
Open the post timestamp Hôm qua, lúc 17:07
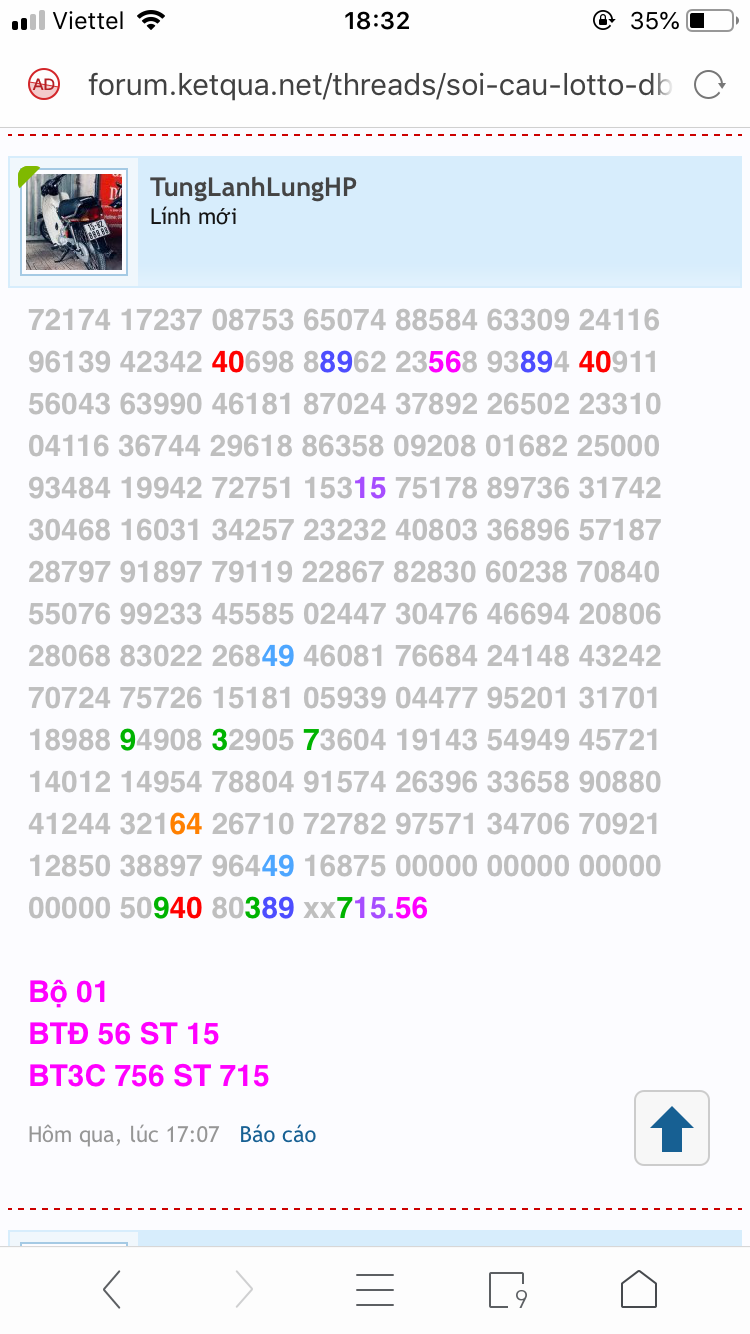124,1134
